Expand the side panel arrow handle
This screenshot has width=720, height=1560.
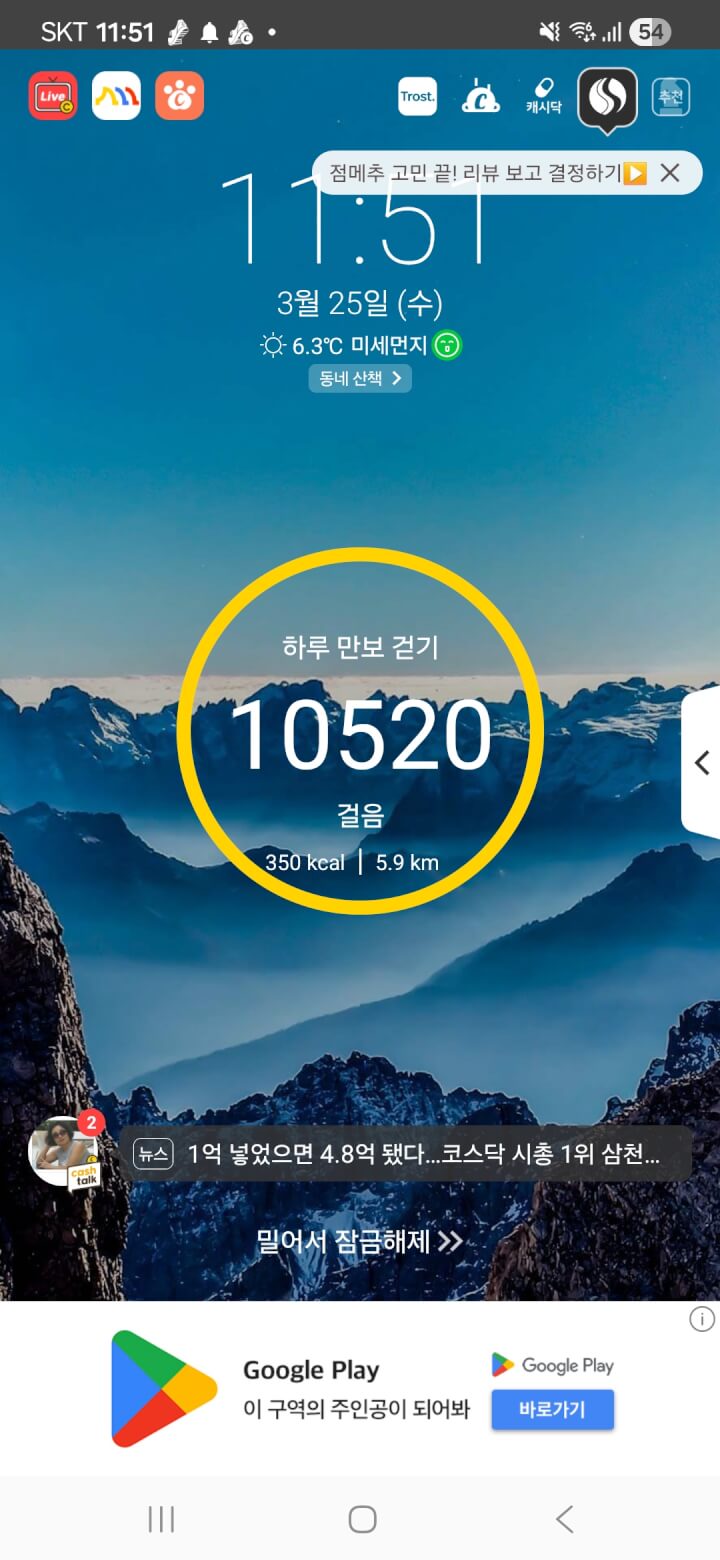pyautogui.click(x=702, y=762)
